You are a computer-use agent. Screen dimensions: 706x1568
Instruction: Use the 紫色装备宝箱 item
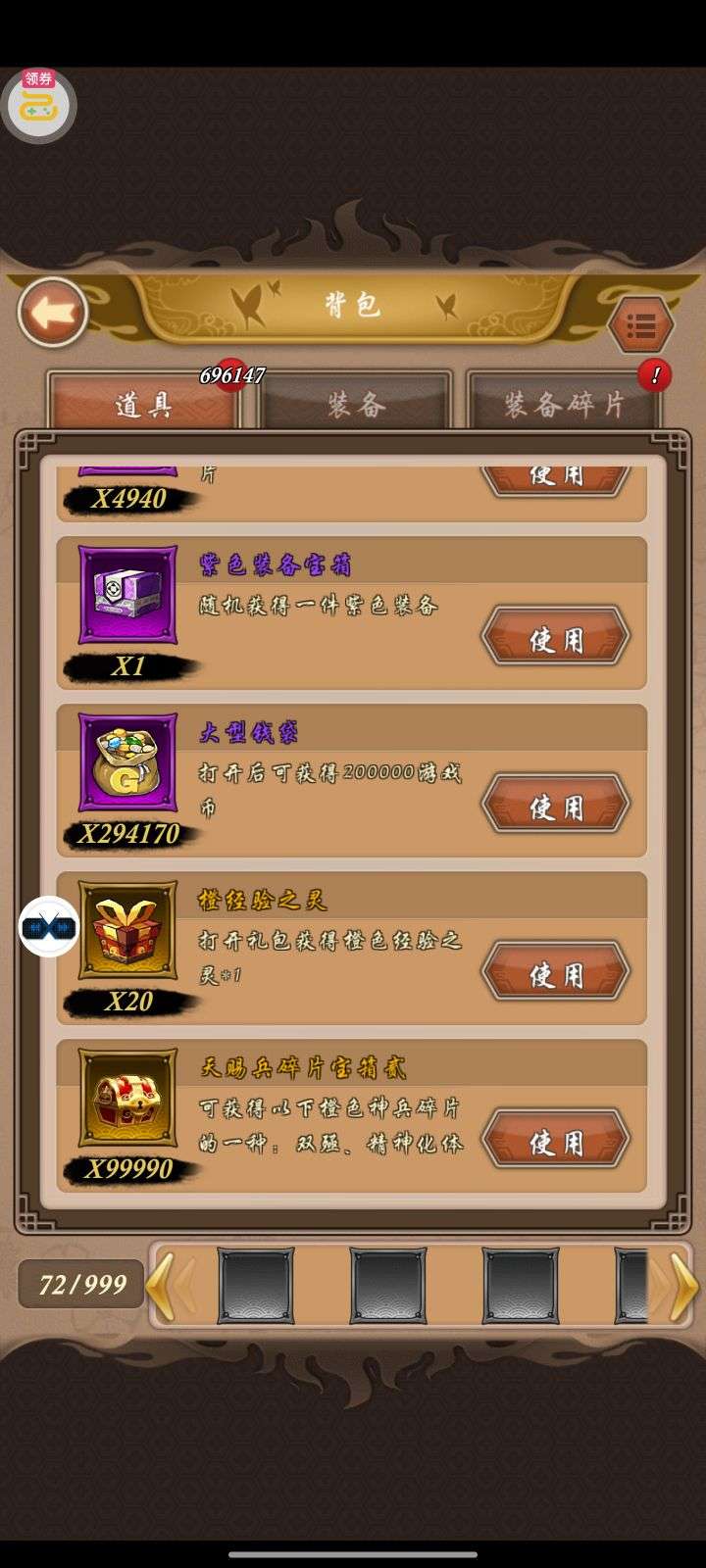[x=555, y=638]
